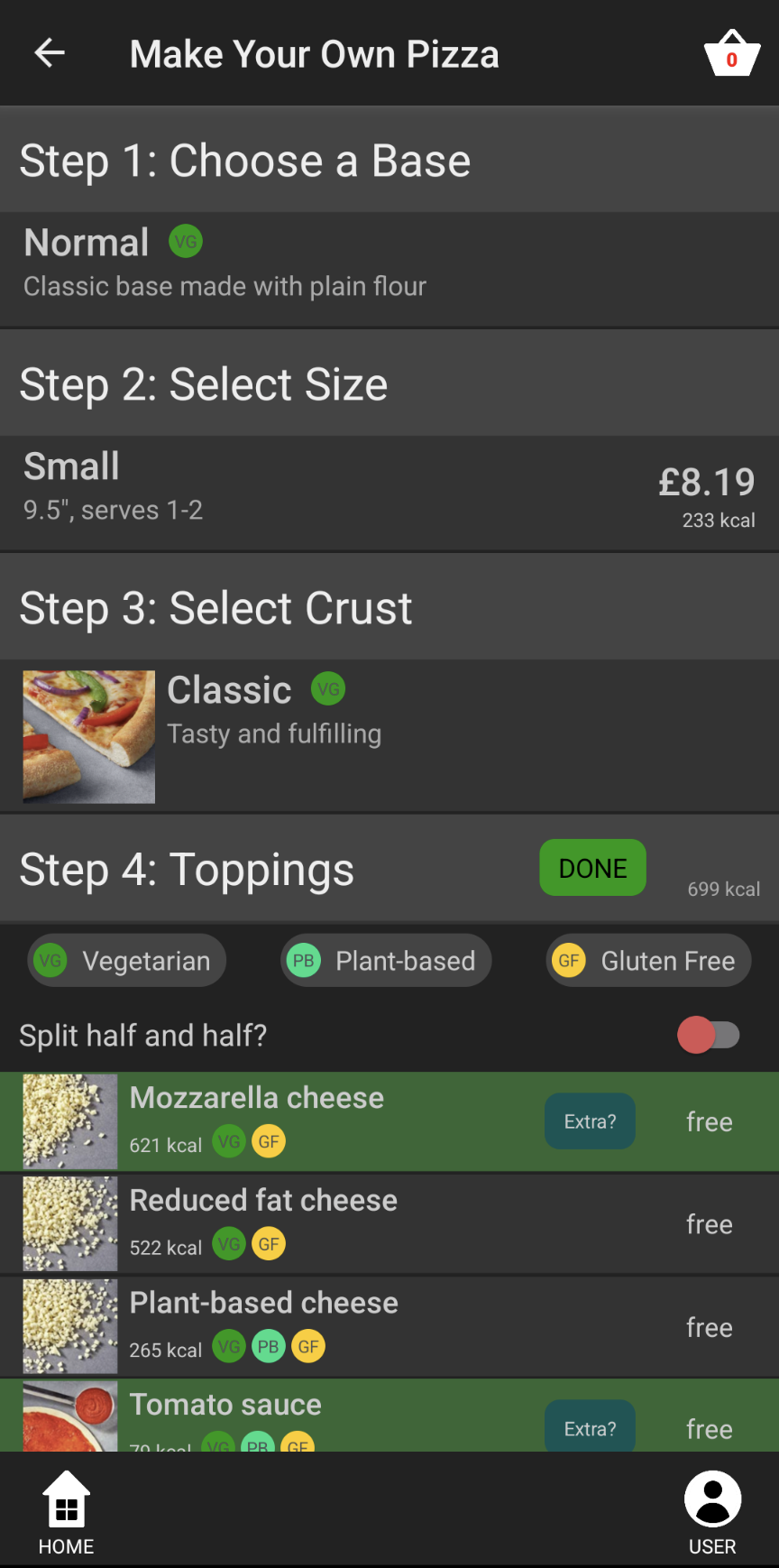Open the shopping basket
779x1568 pixels.
[x=731, y=54]
